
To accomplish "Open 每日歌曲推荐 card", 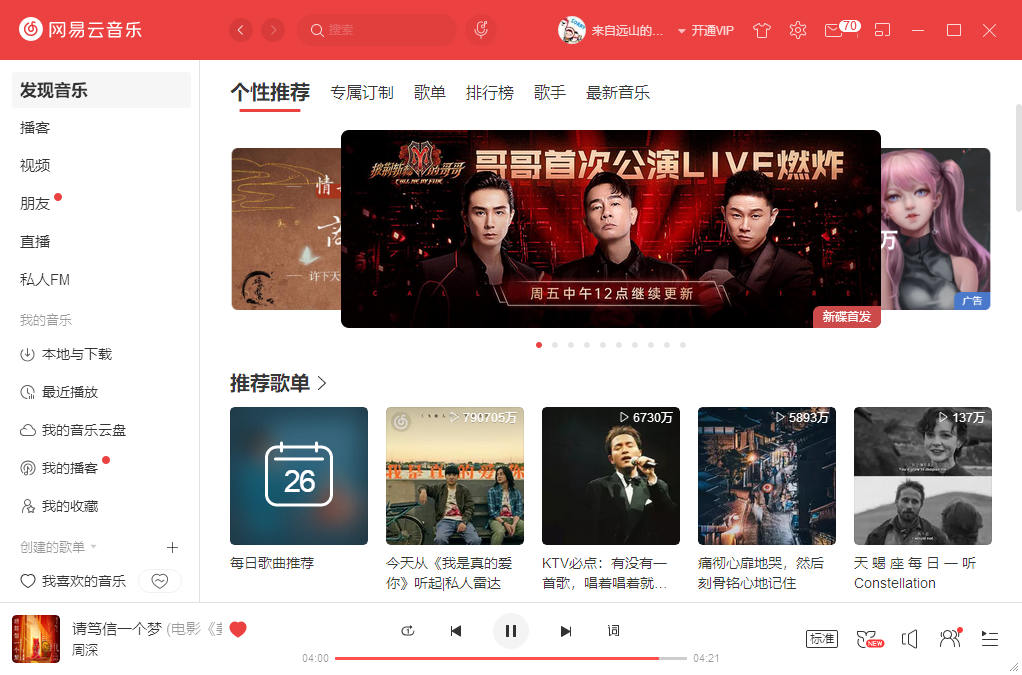I will pyautogui.click(x=299, y=476).
